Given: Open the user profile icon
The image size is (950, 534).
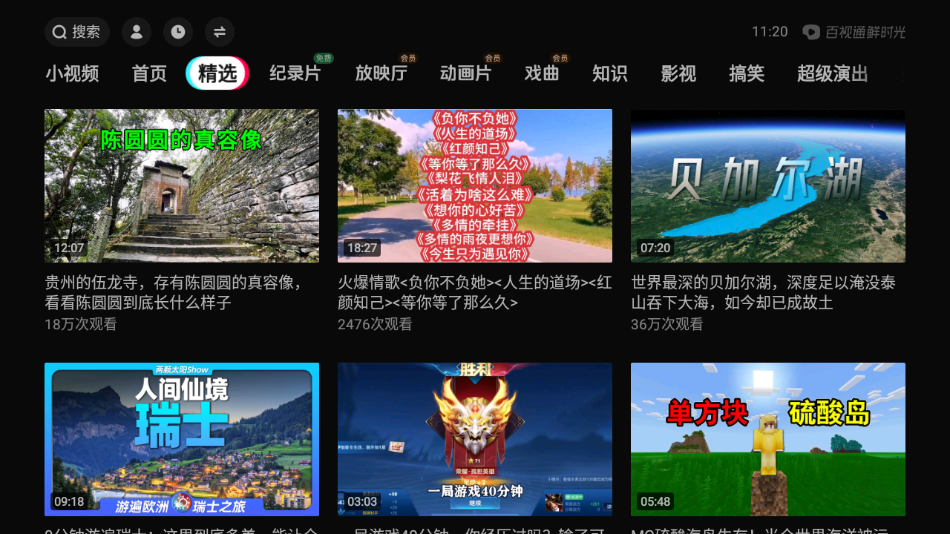Looking at the screenshot, I should [137, 32].
